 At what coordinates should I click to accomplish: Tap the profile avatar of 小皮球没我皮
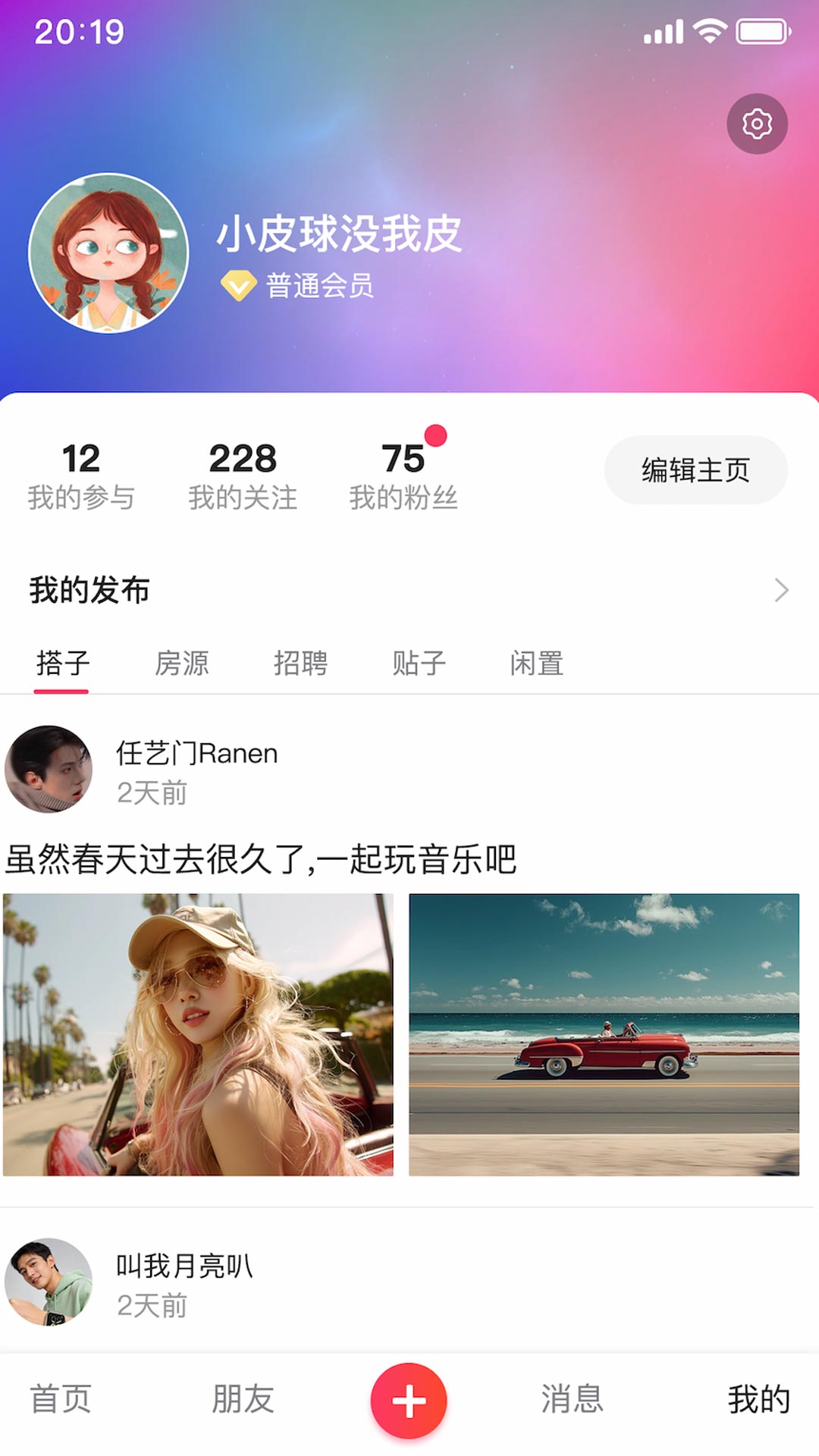coord(110,253)
